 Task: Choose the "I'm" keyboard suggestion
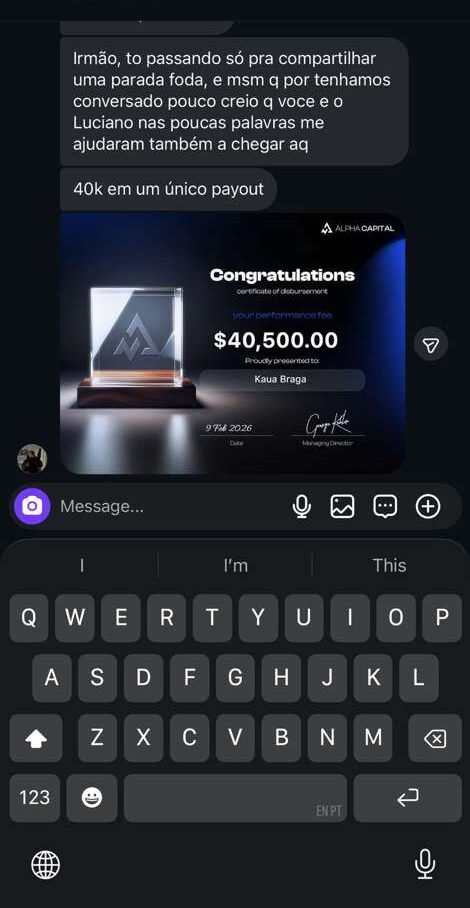[x=236, y=566]
